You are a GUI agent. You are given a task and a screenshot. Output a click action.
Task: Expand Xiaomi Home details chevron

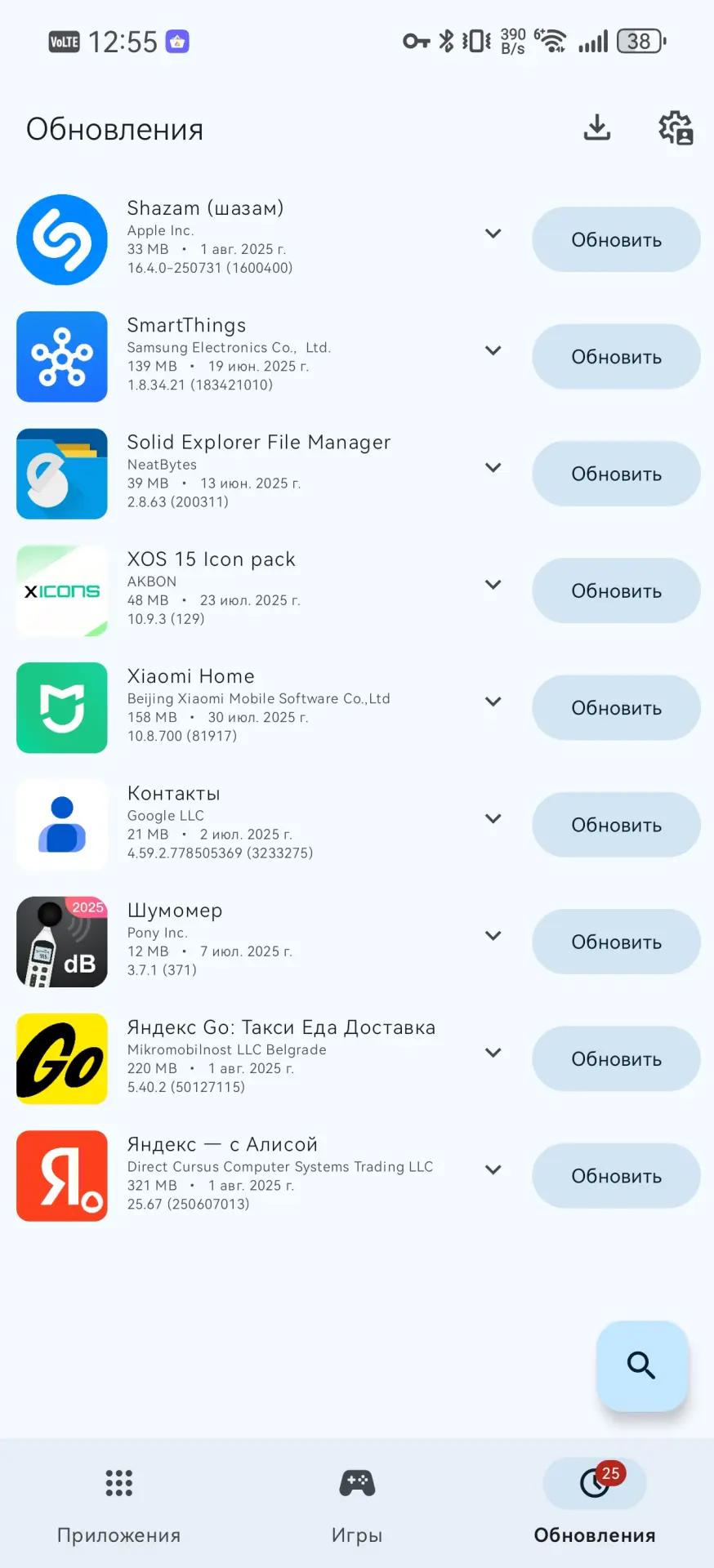(493, 702)
